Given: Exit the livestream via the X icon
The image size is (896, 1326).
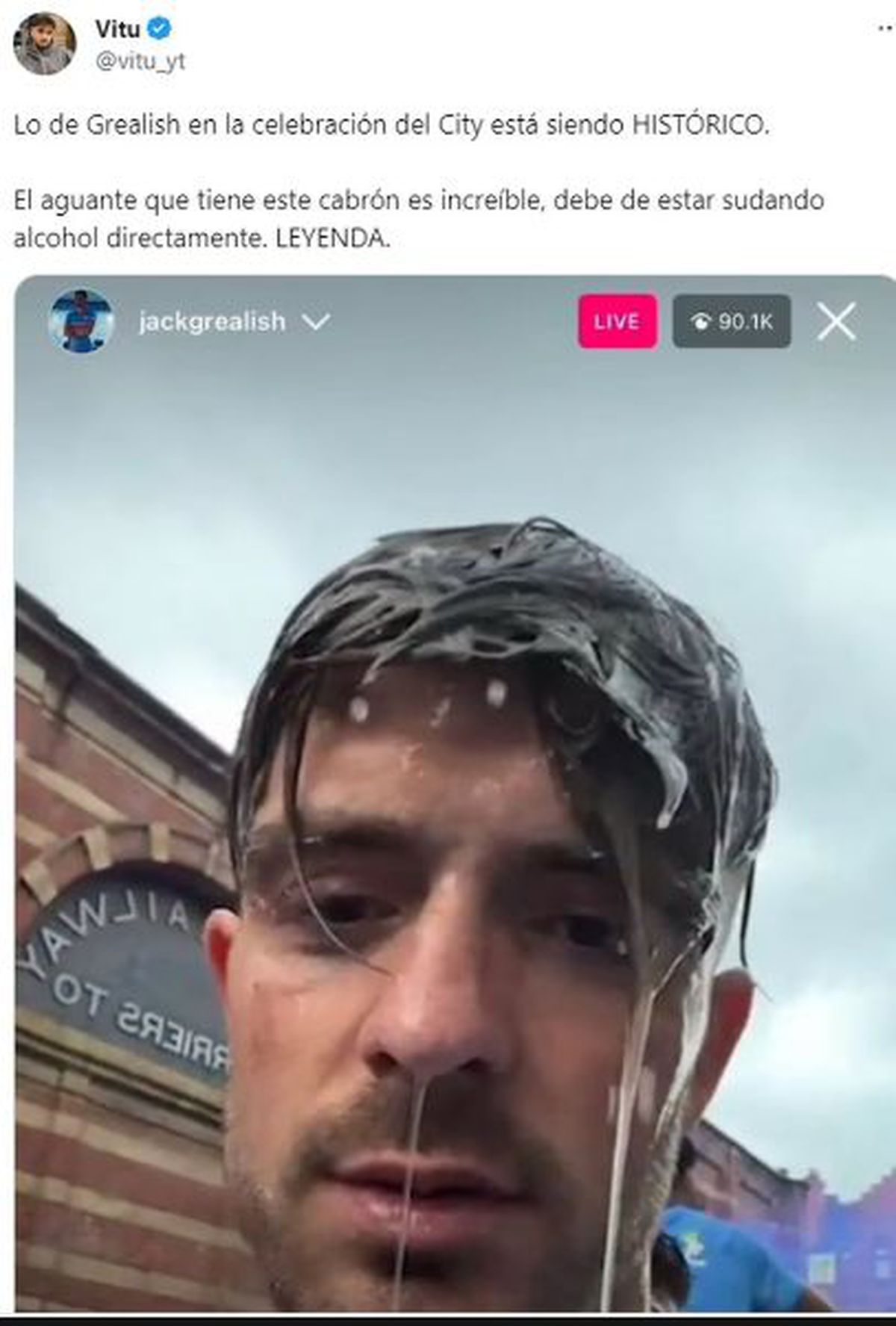Looking at the screenshot, I should pos(838,321).
